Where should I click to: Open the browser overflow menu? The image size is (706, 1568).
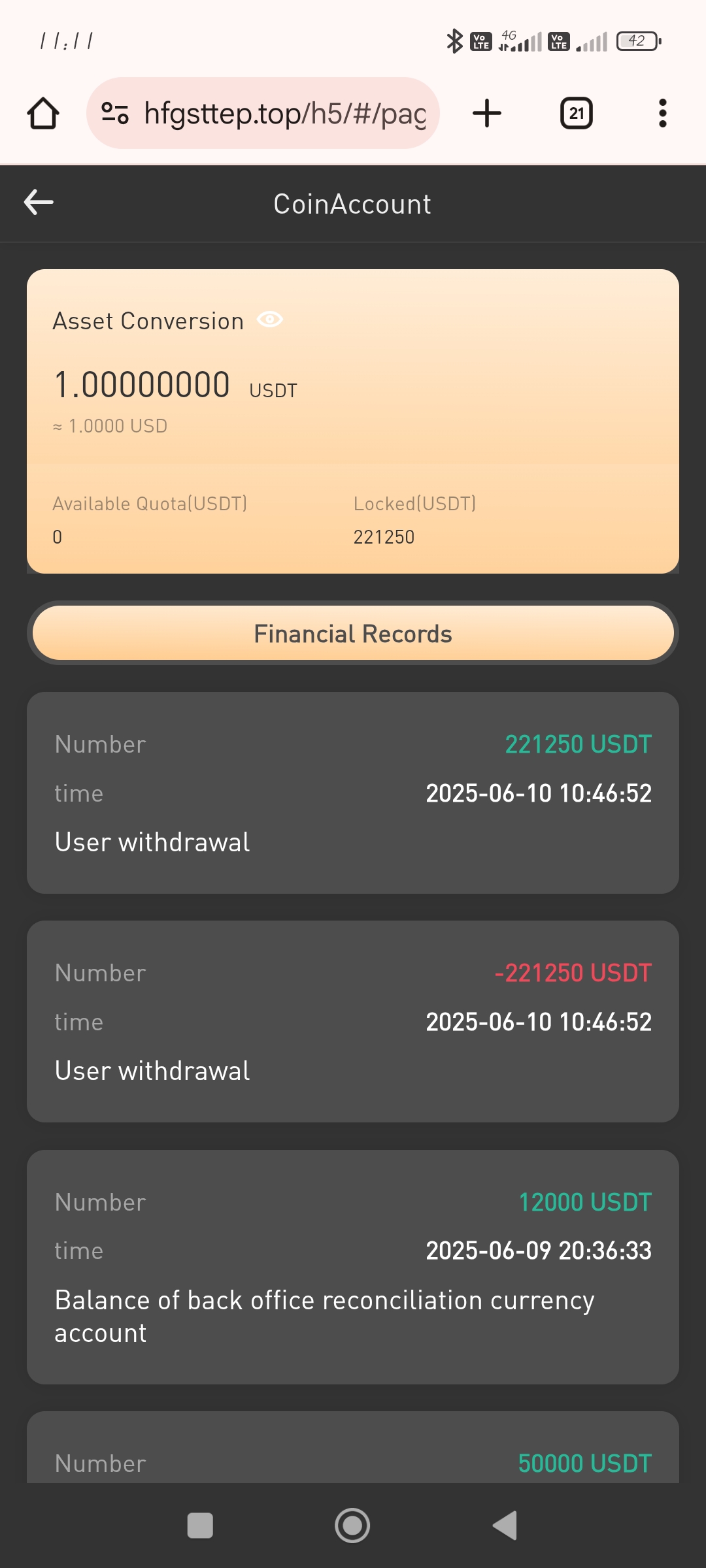pos(662,114)
